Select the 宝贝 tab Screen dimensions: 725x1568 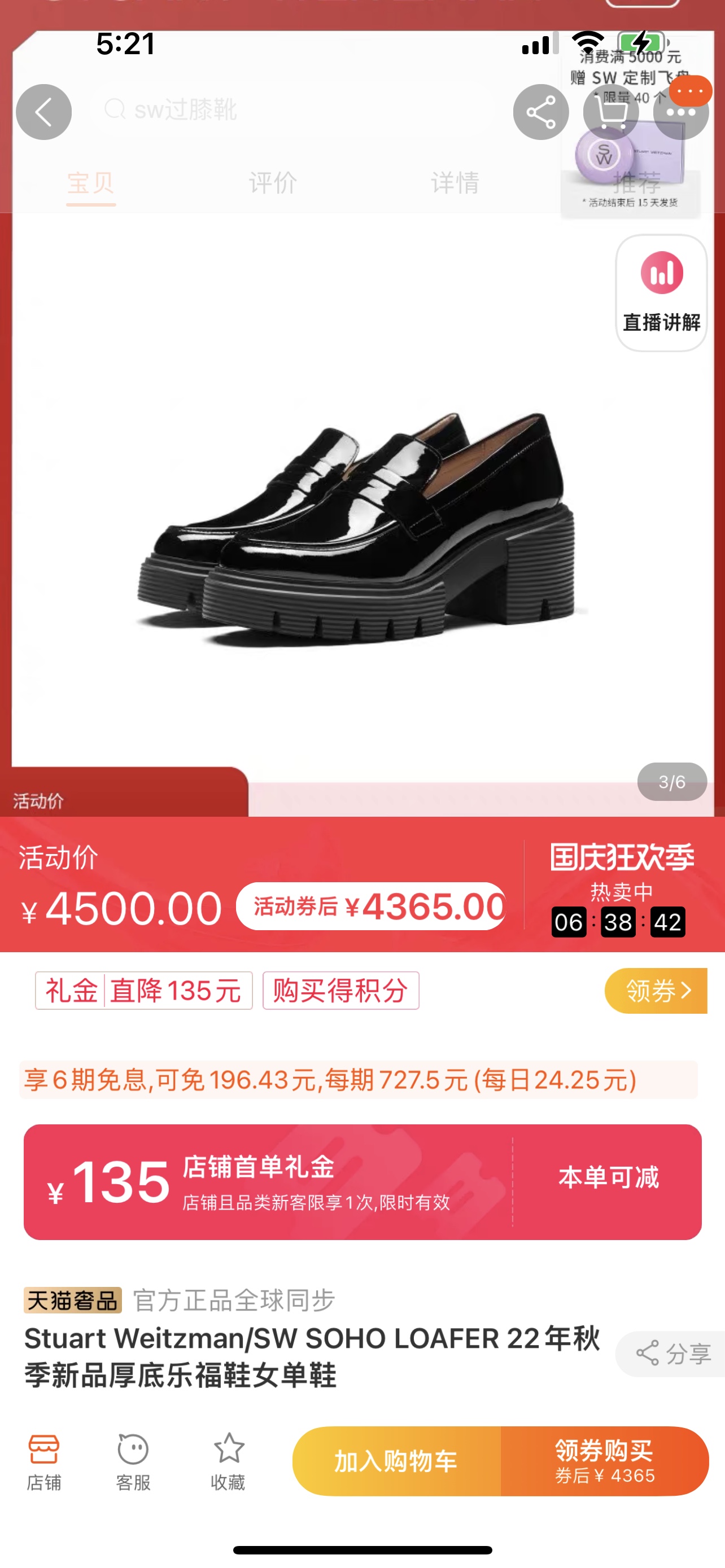point(91,183)
